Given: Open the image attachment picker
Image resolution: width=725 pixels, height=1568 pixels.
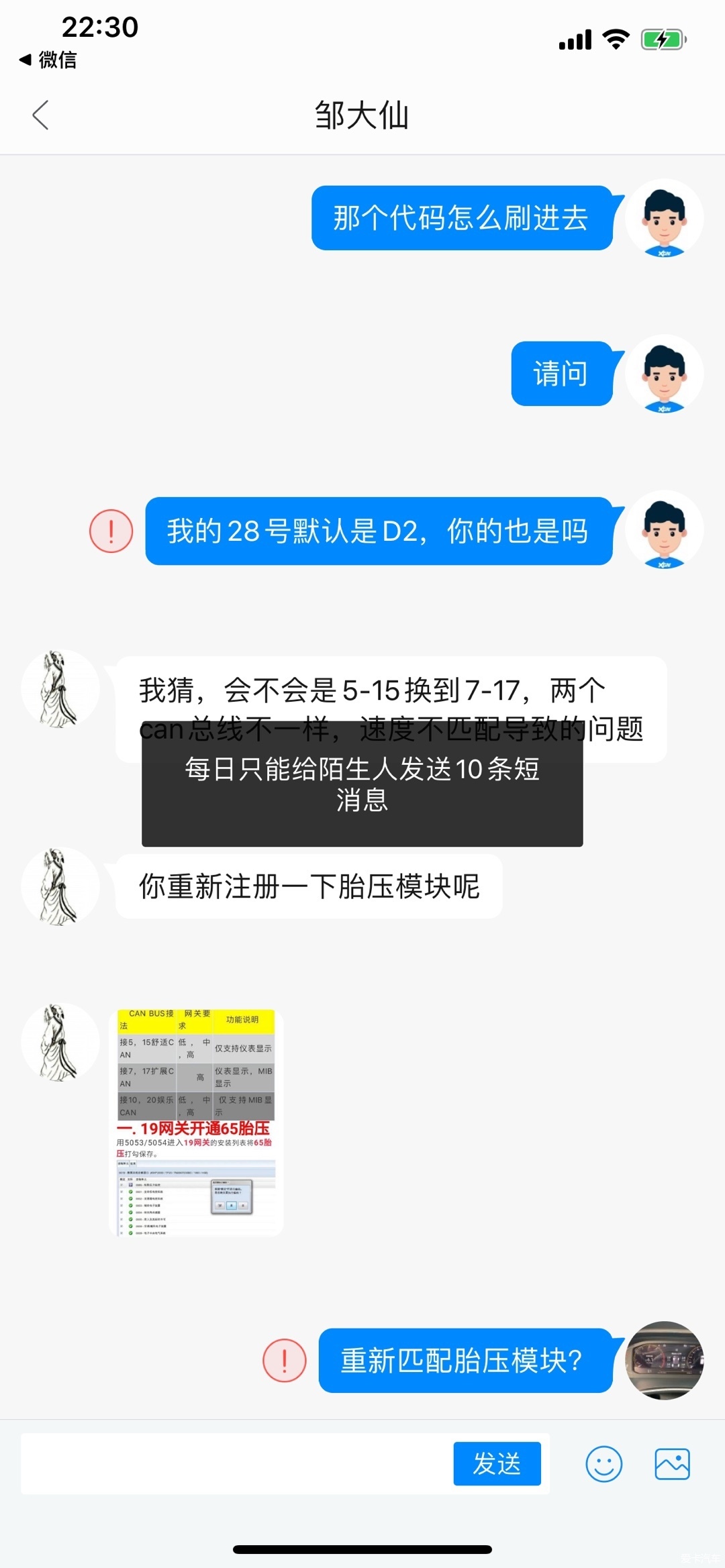Looking at the screenshot, I should pos(672,1463).
